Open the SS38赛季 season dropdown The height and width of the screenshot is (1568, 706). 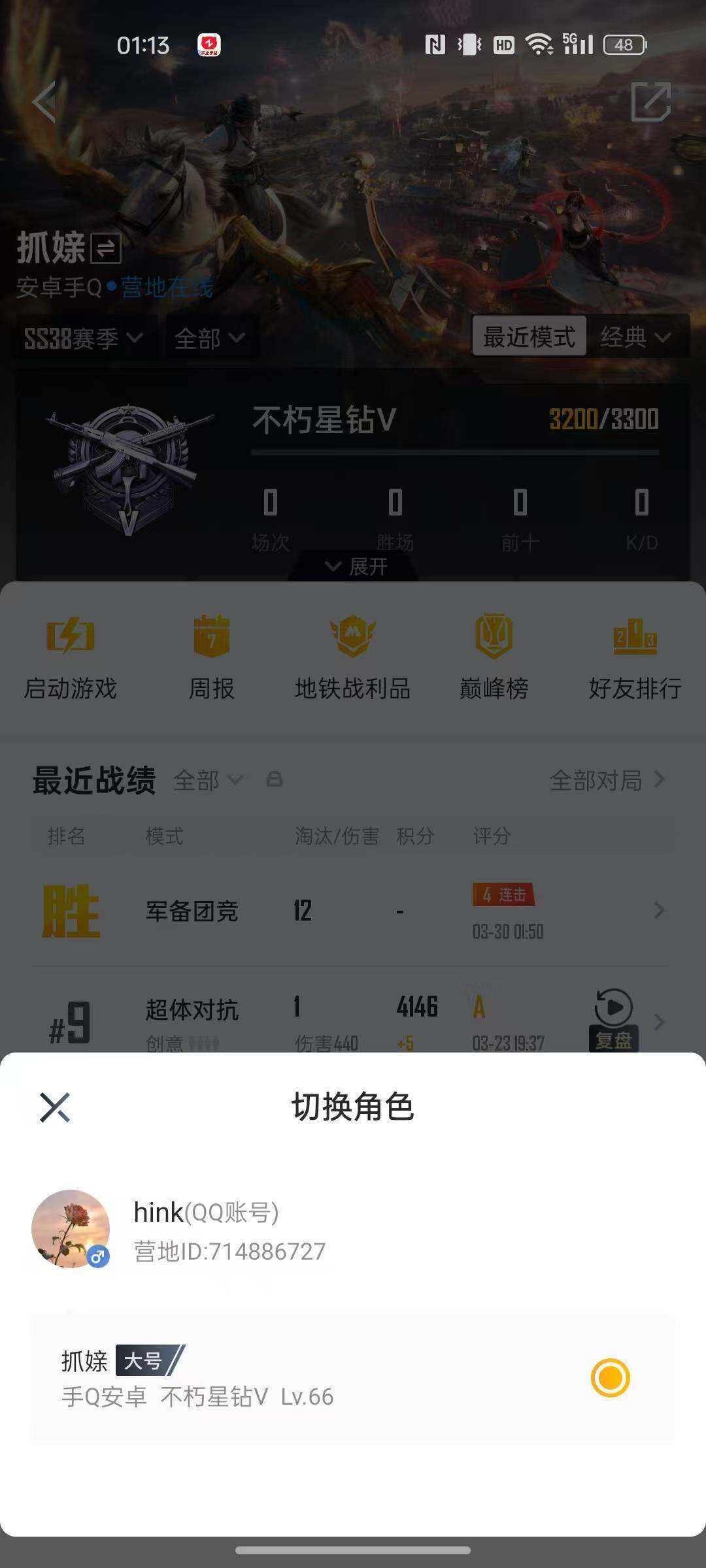(x=84, y=338)
